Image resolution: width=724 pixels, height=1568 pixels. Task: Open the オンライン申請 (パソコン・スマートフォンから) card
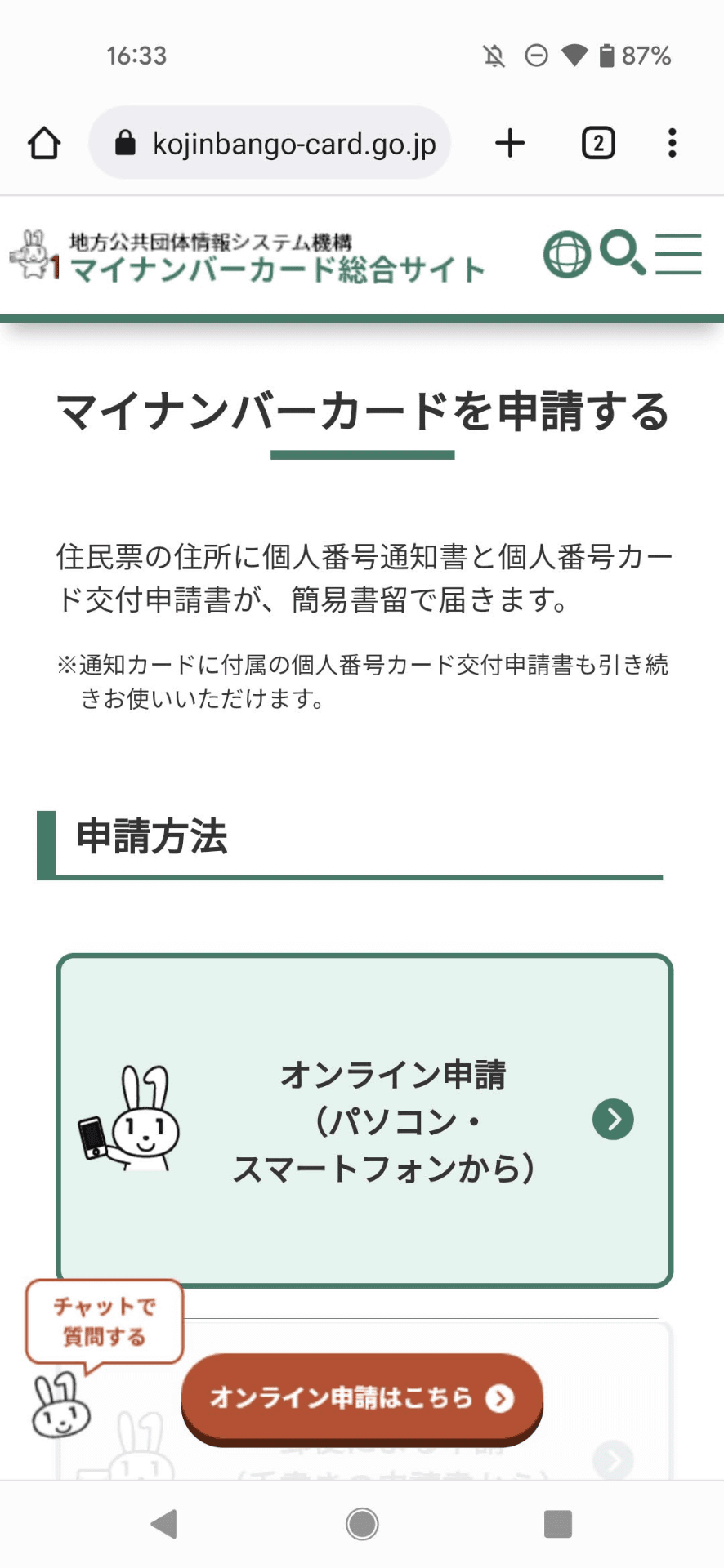[x=364, y=1120]
